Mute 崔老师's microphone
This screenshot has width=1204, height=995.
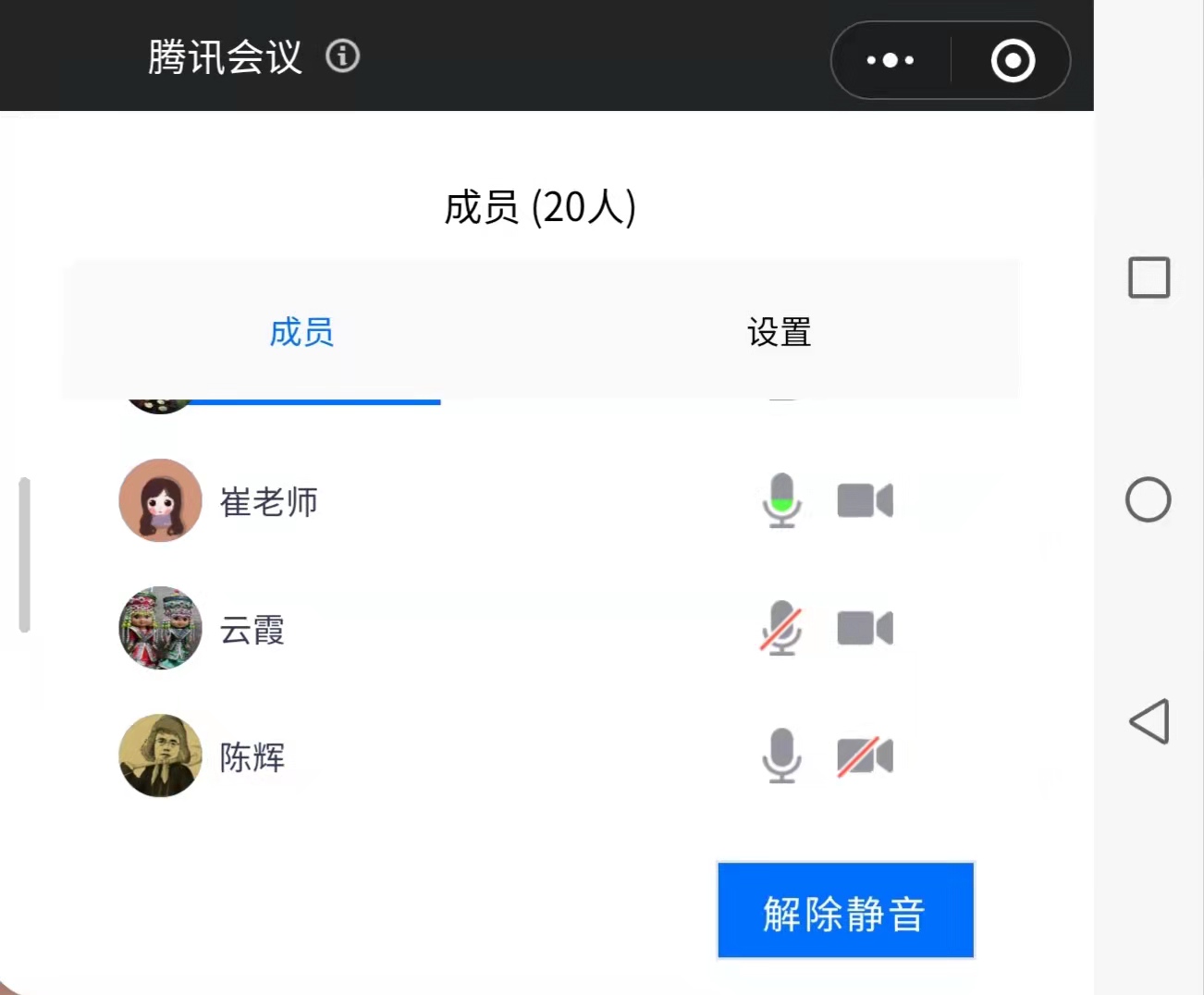coord(781,500)
